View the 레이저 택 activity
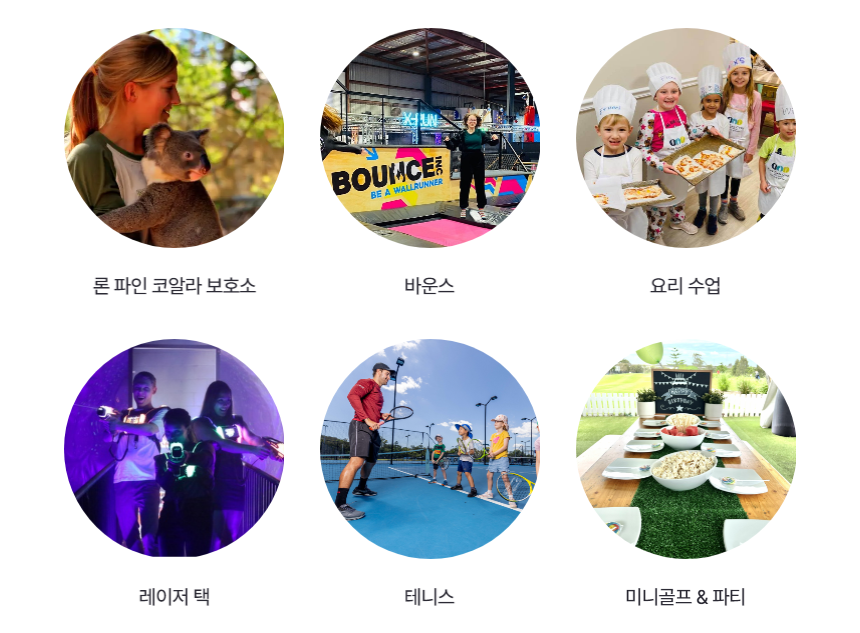Viewport: 860px width, 633px height. tap(174, 448)
